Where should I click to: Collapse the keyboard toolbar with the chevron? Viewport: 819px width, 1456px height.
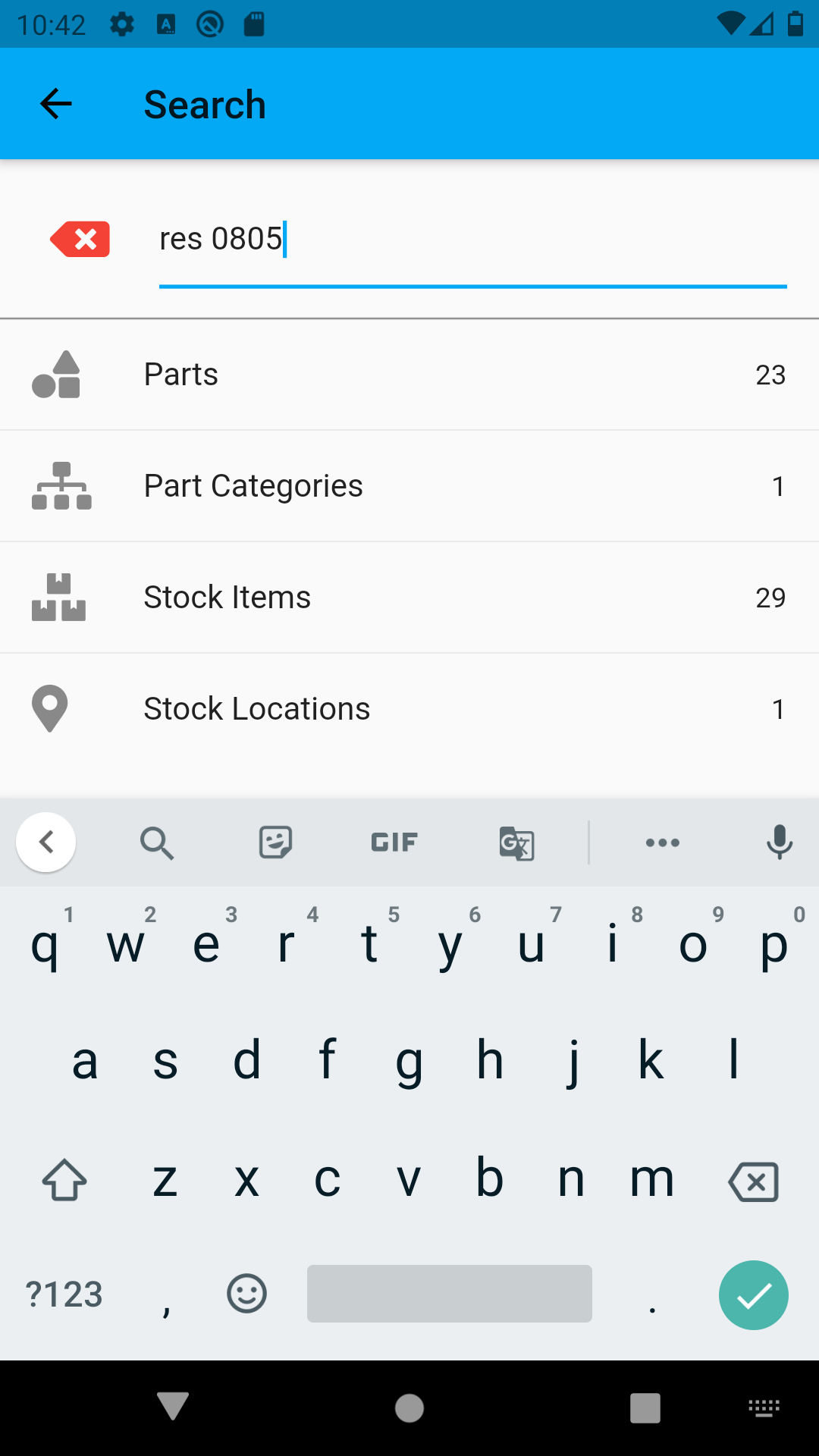(x=46, y=842)
